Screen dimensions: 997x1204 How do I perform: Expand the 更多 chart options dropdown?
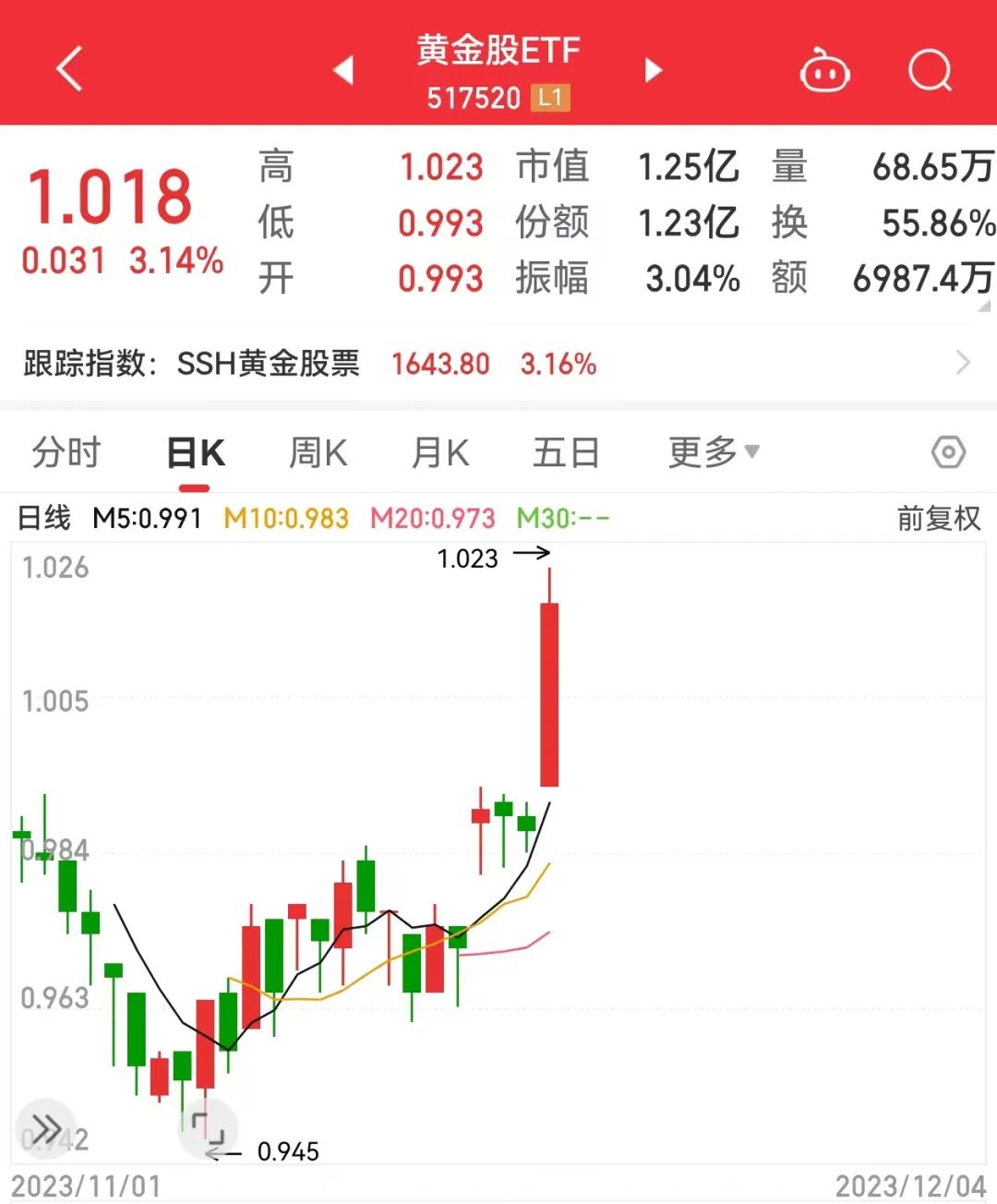(713, 452)
